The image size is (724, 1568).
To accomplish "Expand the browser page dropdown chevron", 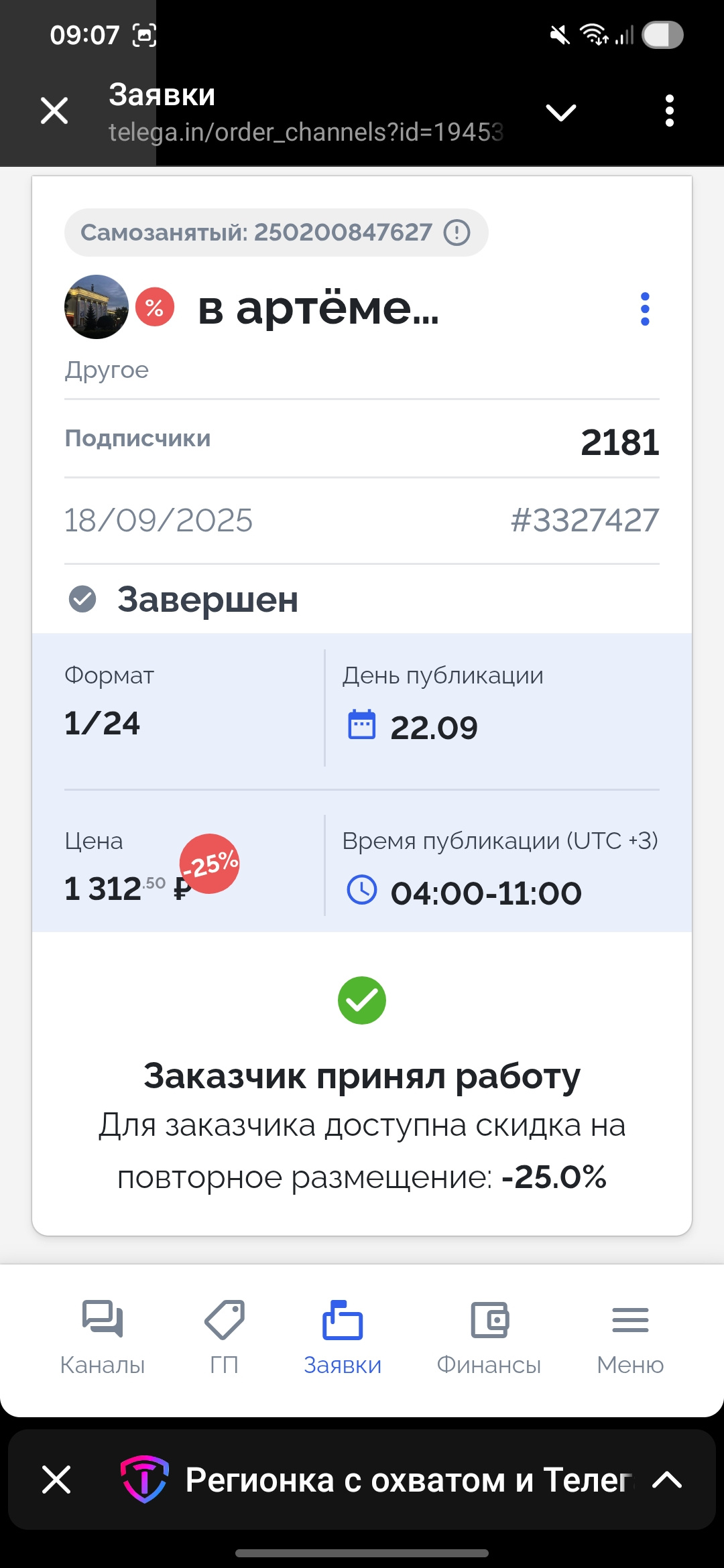I will pos(561,112).
